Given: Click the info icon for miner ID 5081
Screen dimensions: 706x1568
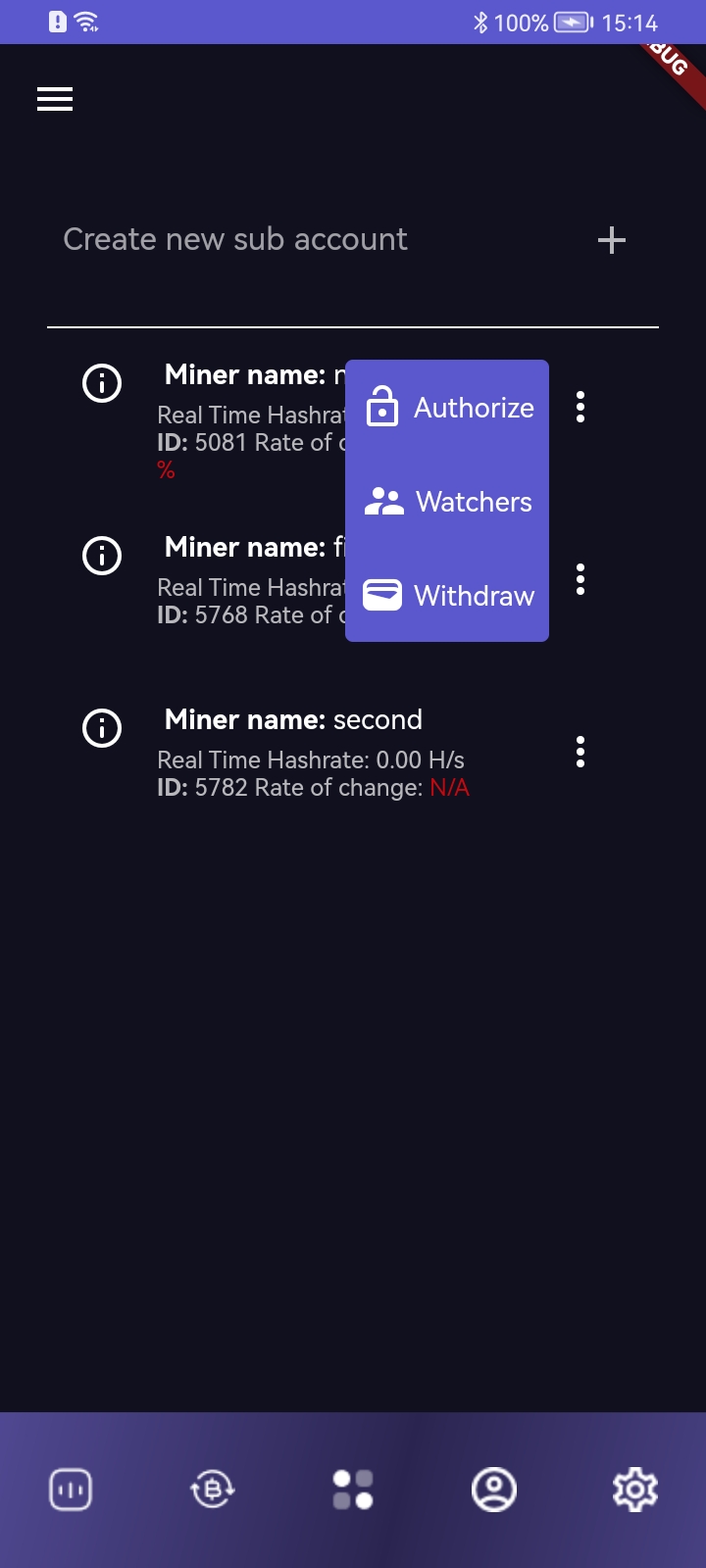Looking at the screenshot, I should point(102,383).
